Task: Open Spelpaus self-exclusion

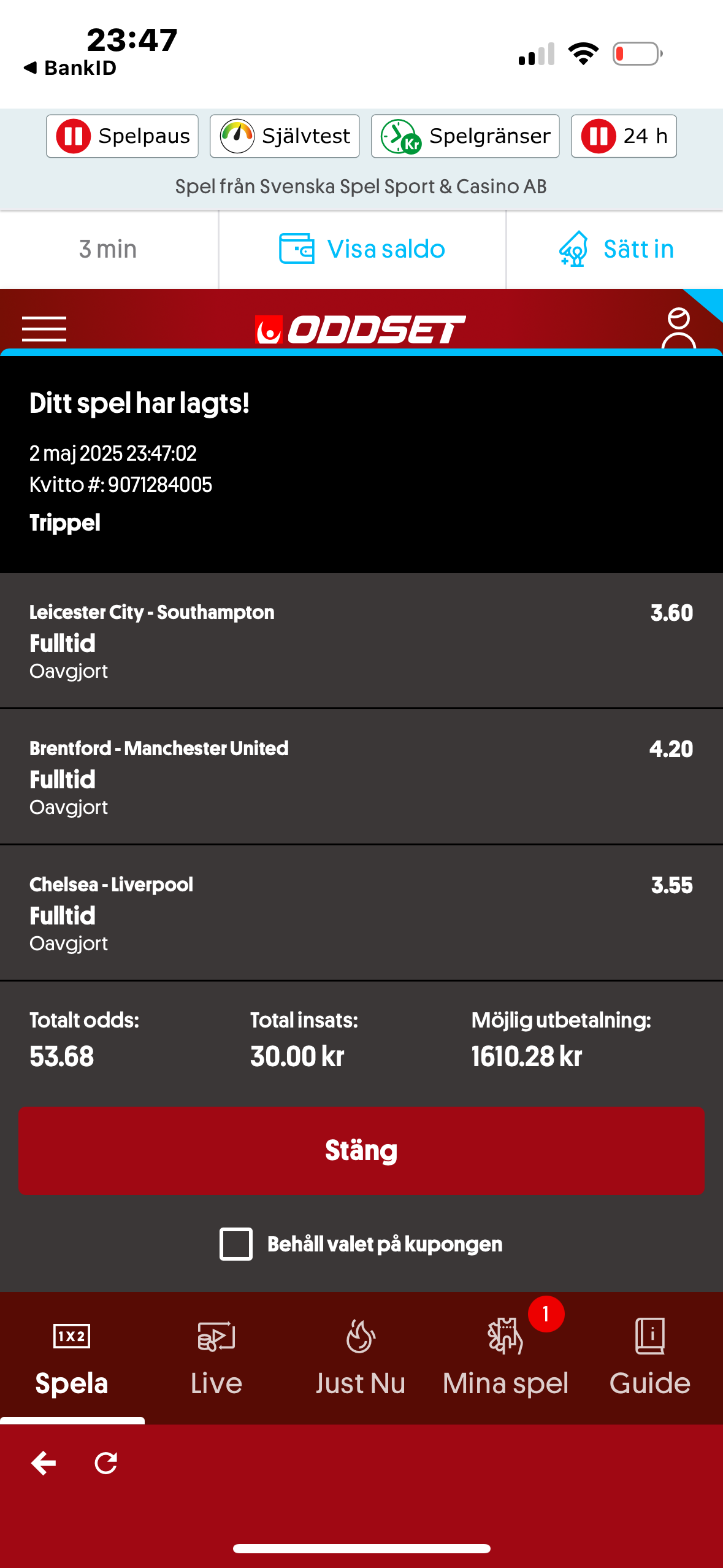Action: (x=122, y=136)
